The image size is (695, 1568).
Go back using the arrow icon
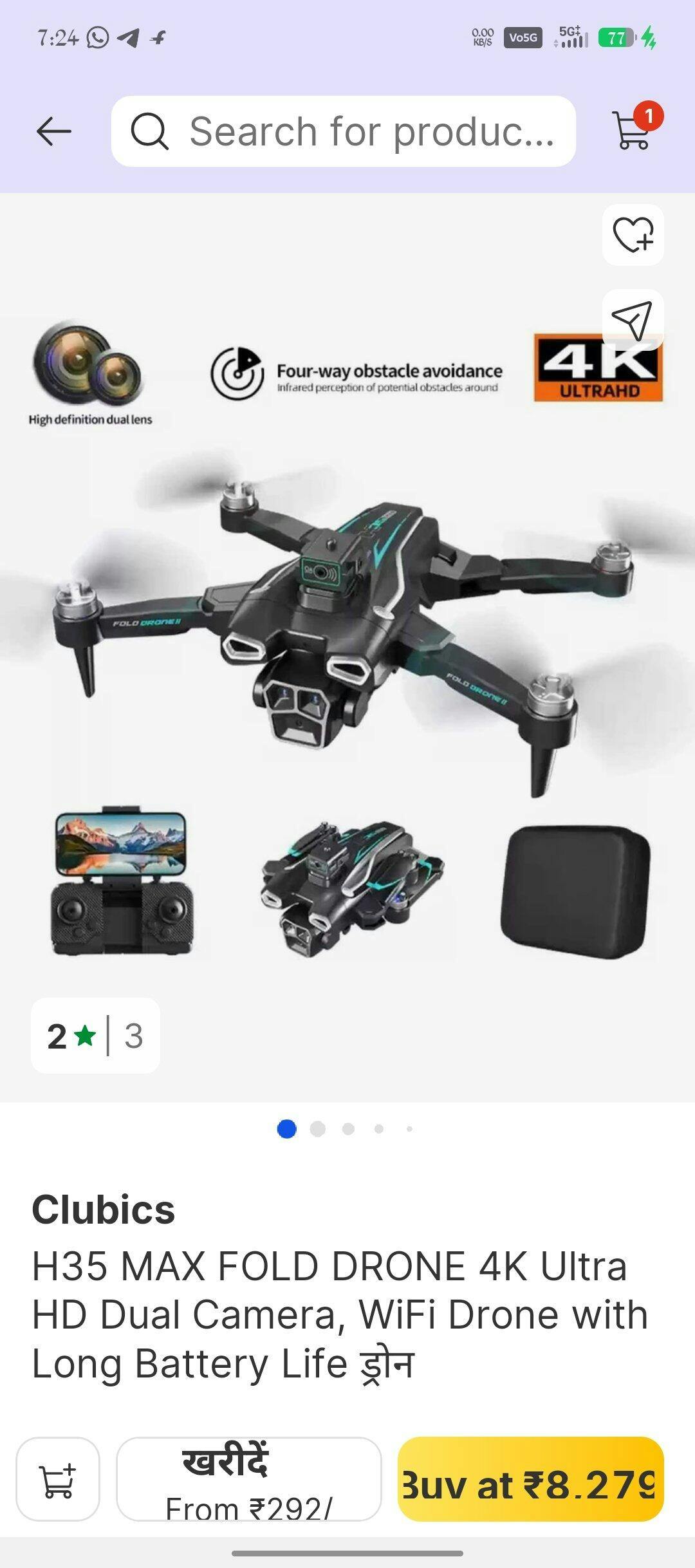[x=54, y=132]
